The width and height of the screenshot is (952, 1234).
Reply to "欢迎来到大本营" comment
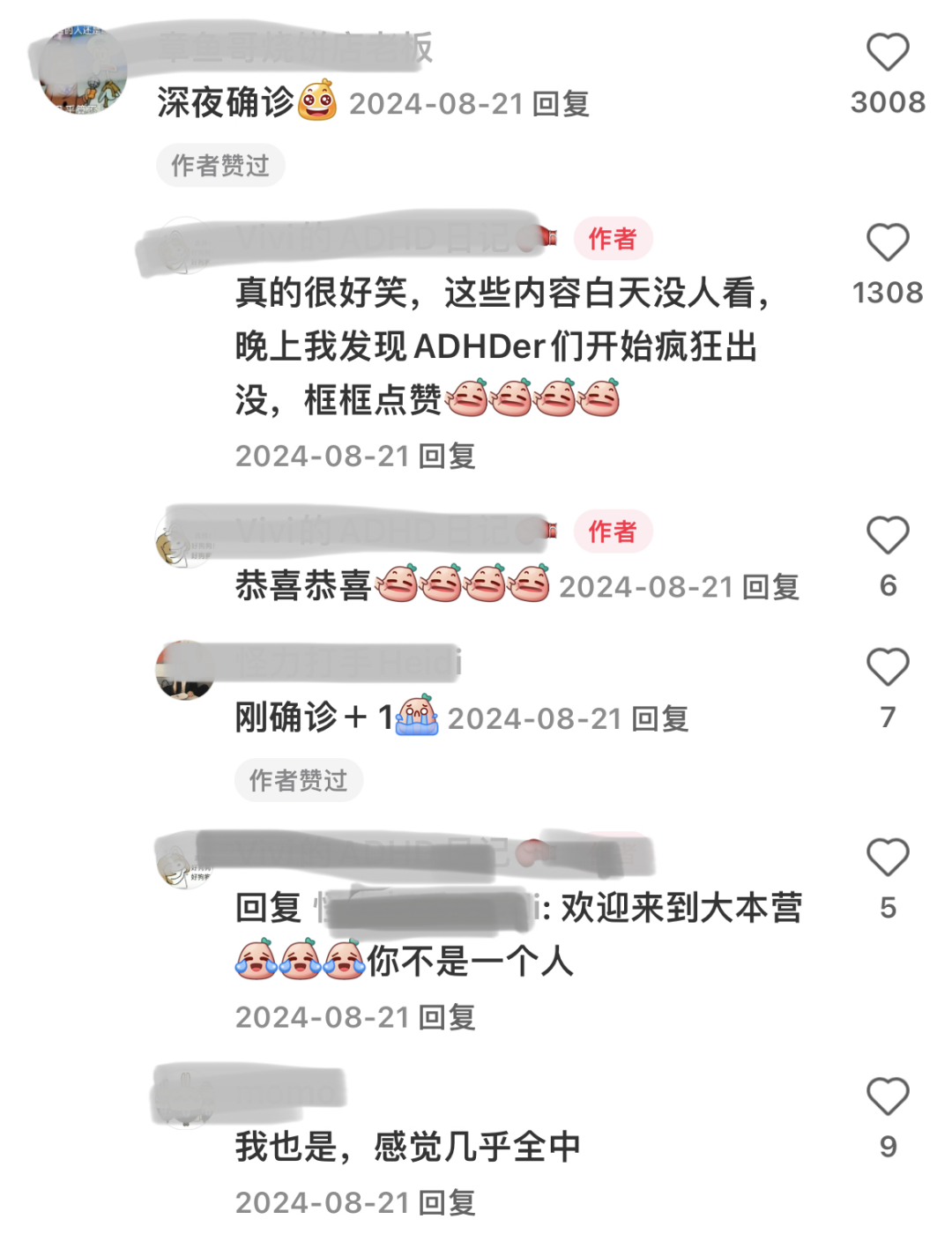coord(447,1018)
